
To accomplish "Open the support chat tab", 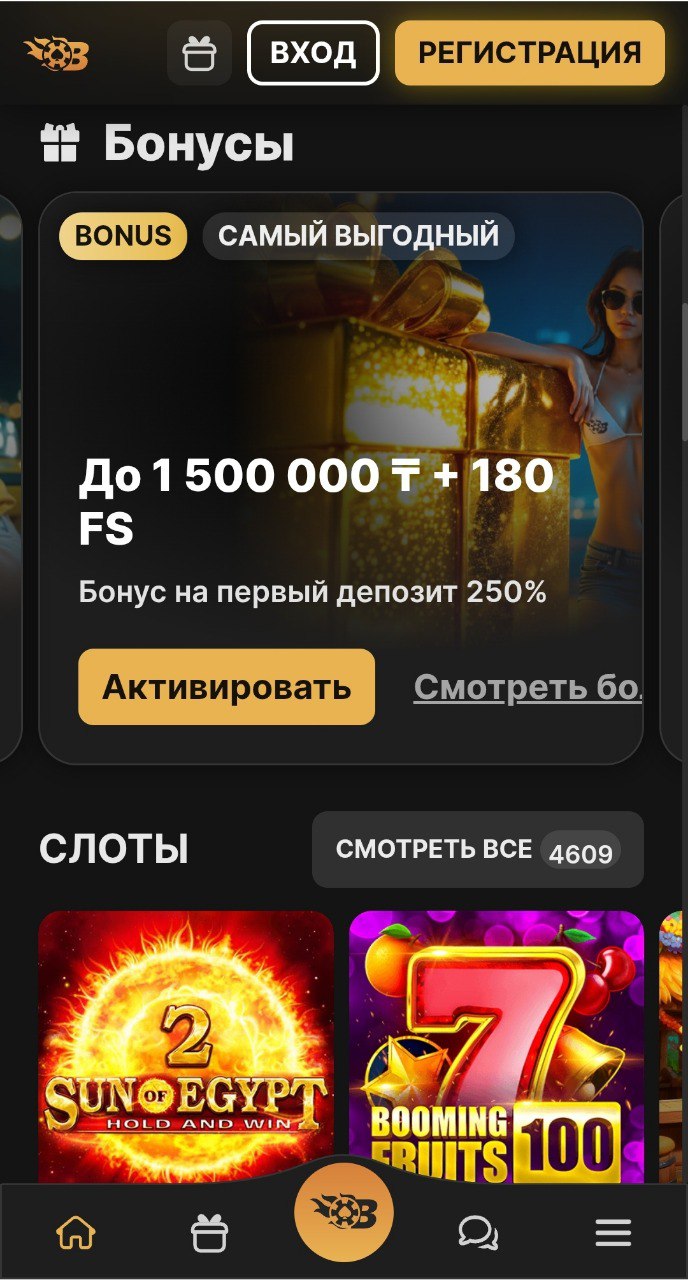I will pyautogui.click(x=478, y=1234).
